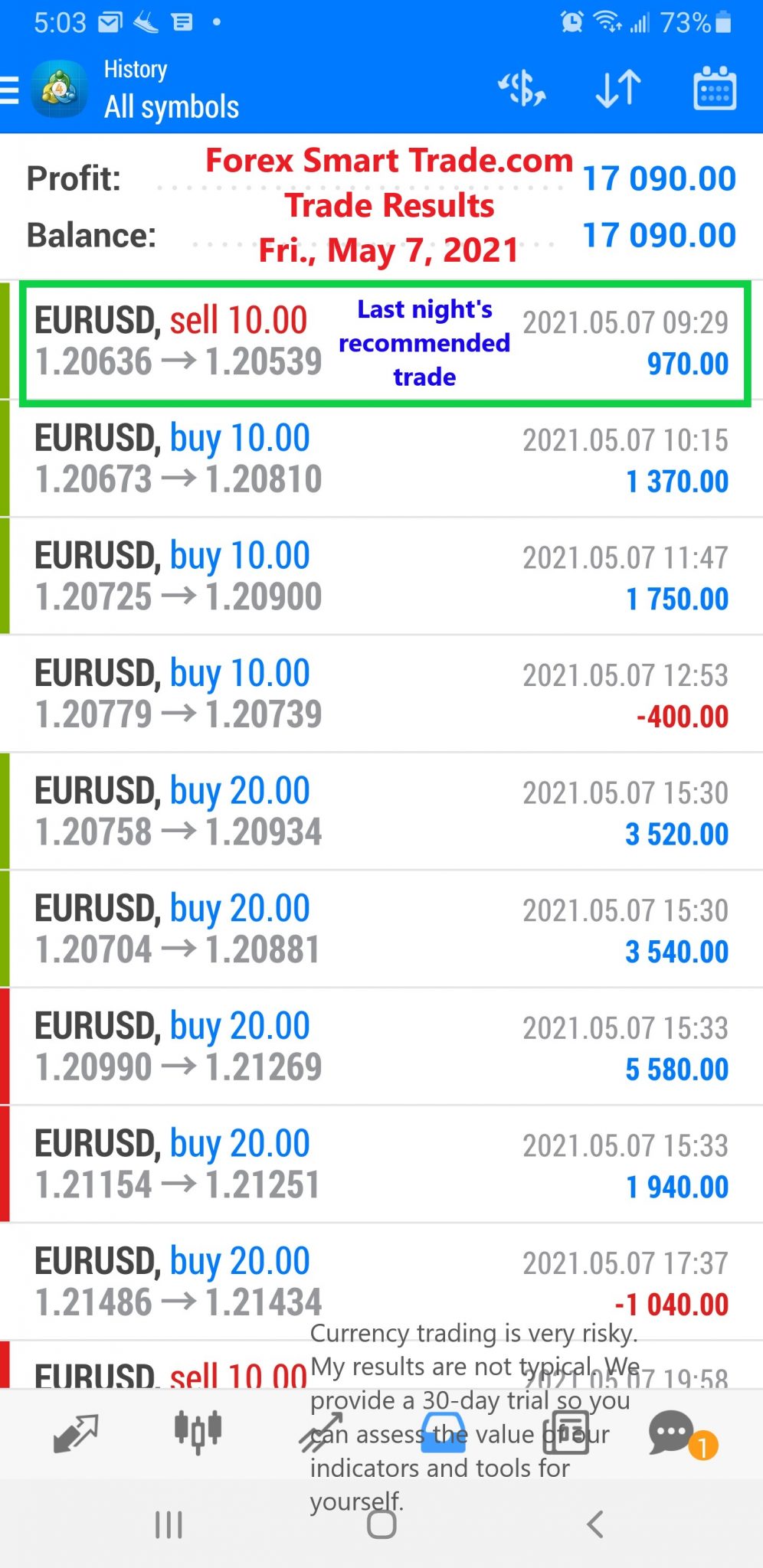This screenshot has width=763, height=1568.
Task: Open the sort order arrows
Action: (x=618, y=89)
